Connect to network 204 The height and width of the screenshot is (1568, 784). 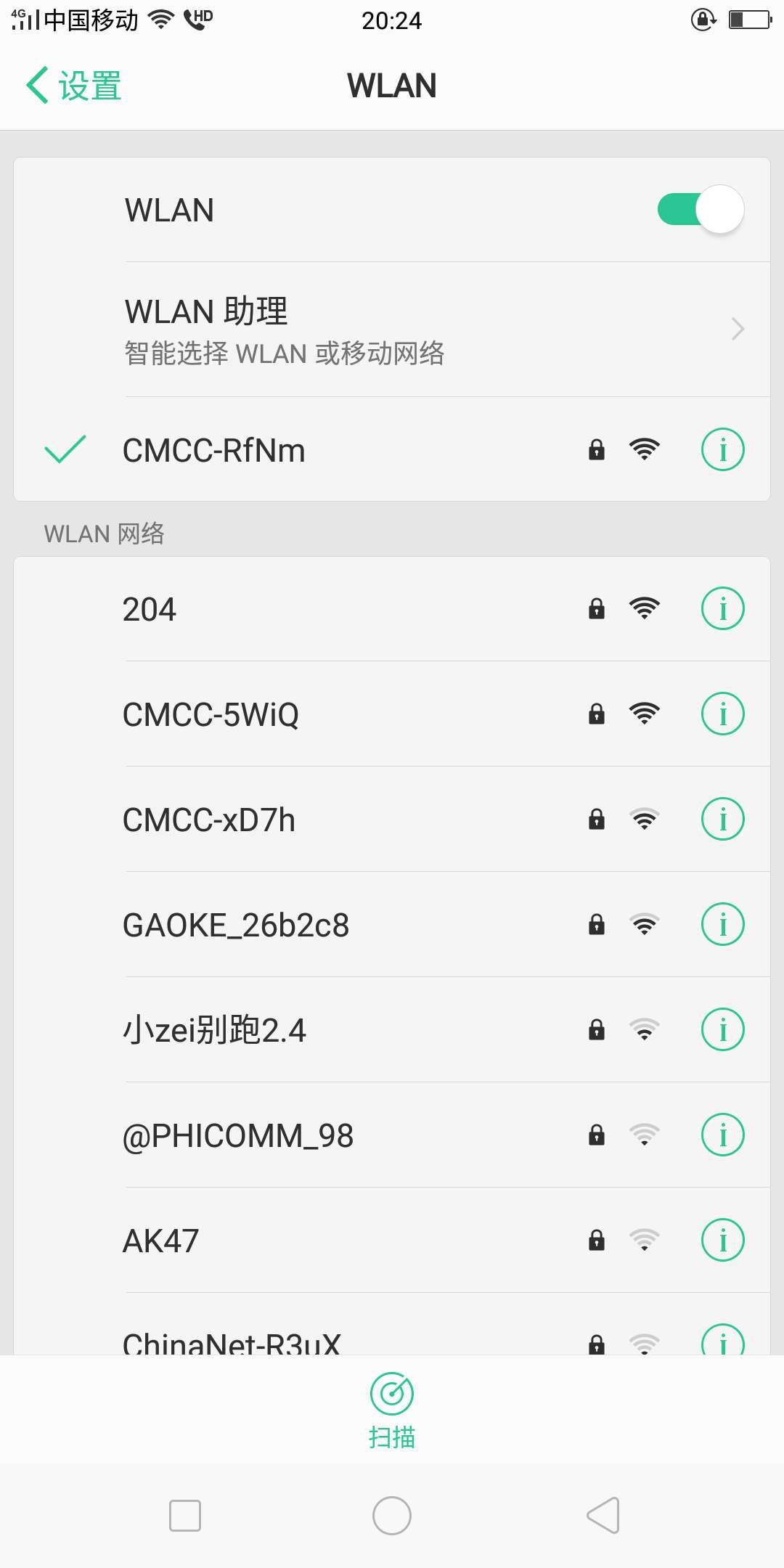coord(290,609)
